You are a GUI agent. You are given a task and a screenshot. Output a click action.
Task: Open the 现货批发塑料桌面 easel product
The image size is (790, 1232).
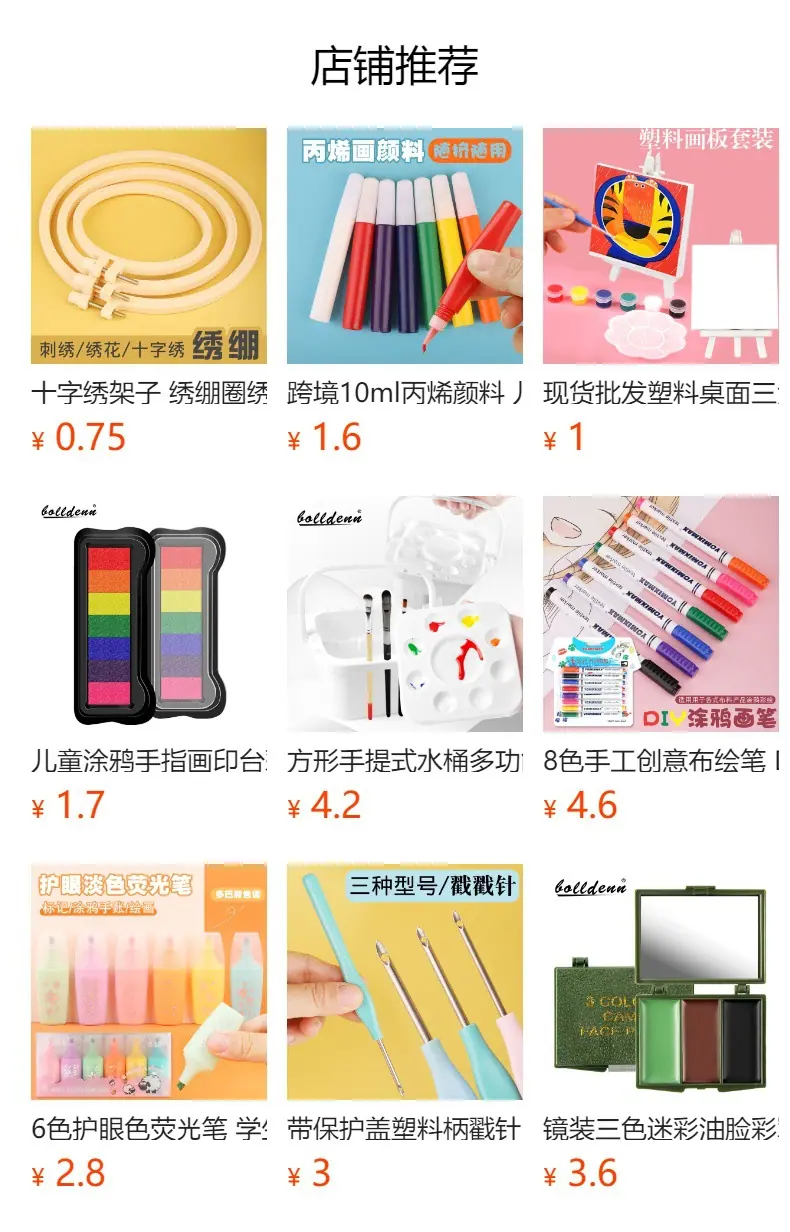click(x=661, y=290)
